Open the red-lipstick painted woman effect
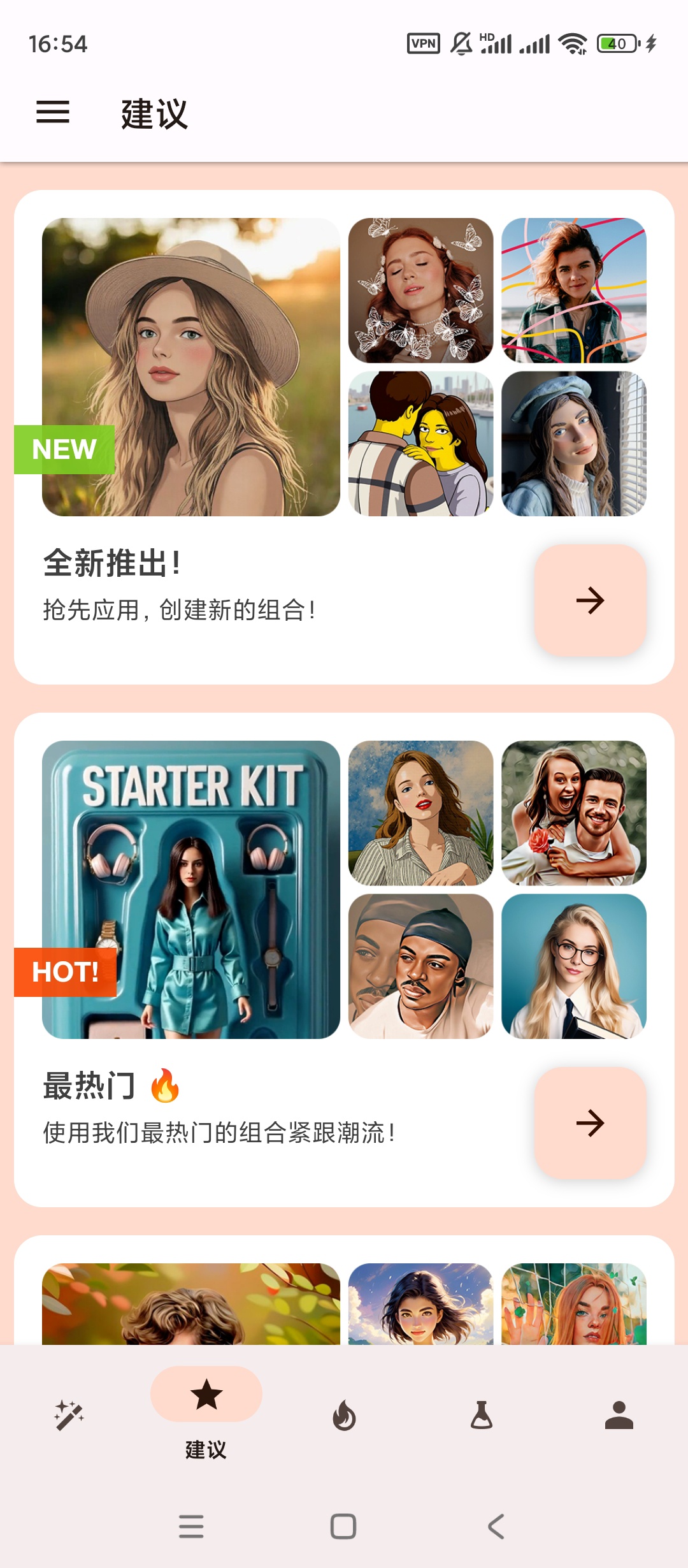Image resolution: width=688 pixels, height=1568 pixels. [x=421, y=813]
